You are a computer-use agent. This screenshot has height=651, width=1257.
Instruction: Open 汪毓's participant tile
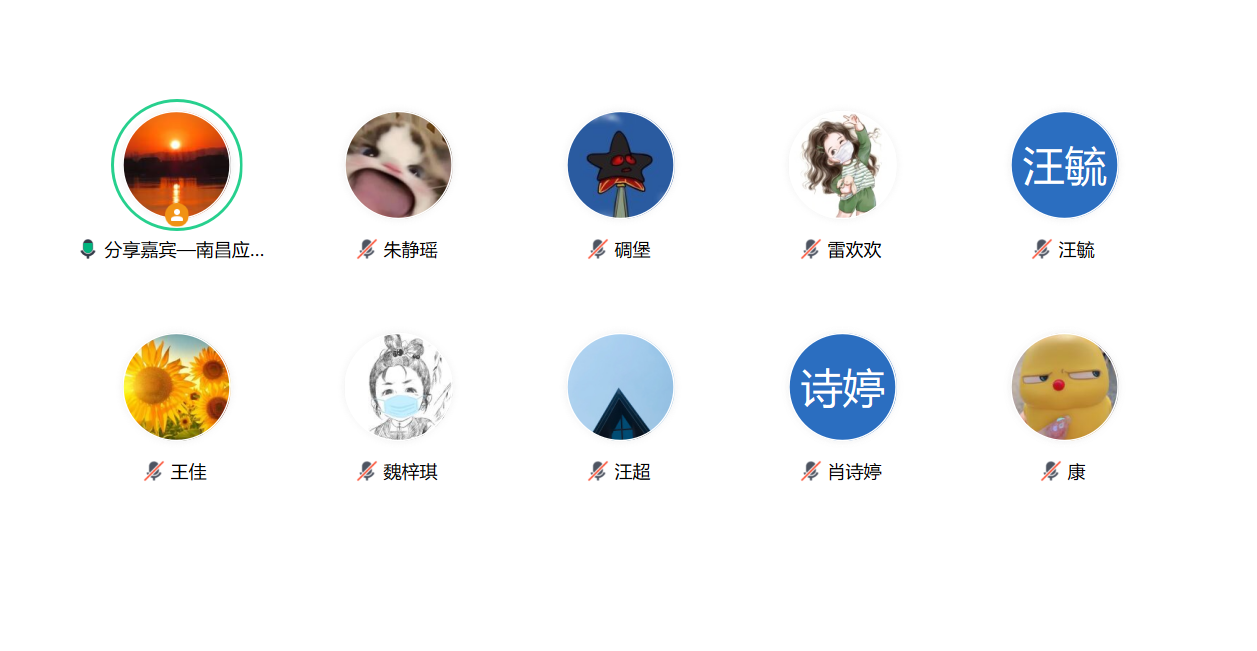click(1065, 165)
